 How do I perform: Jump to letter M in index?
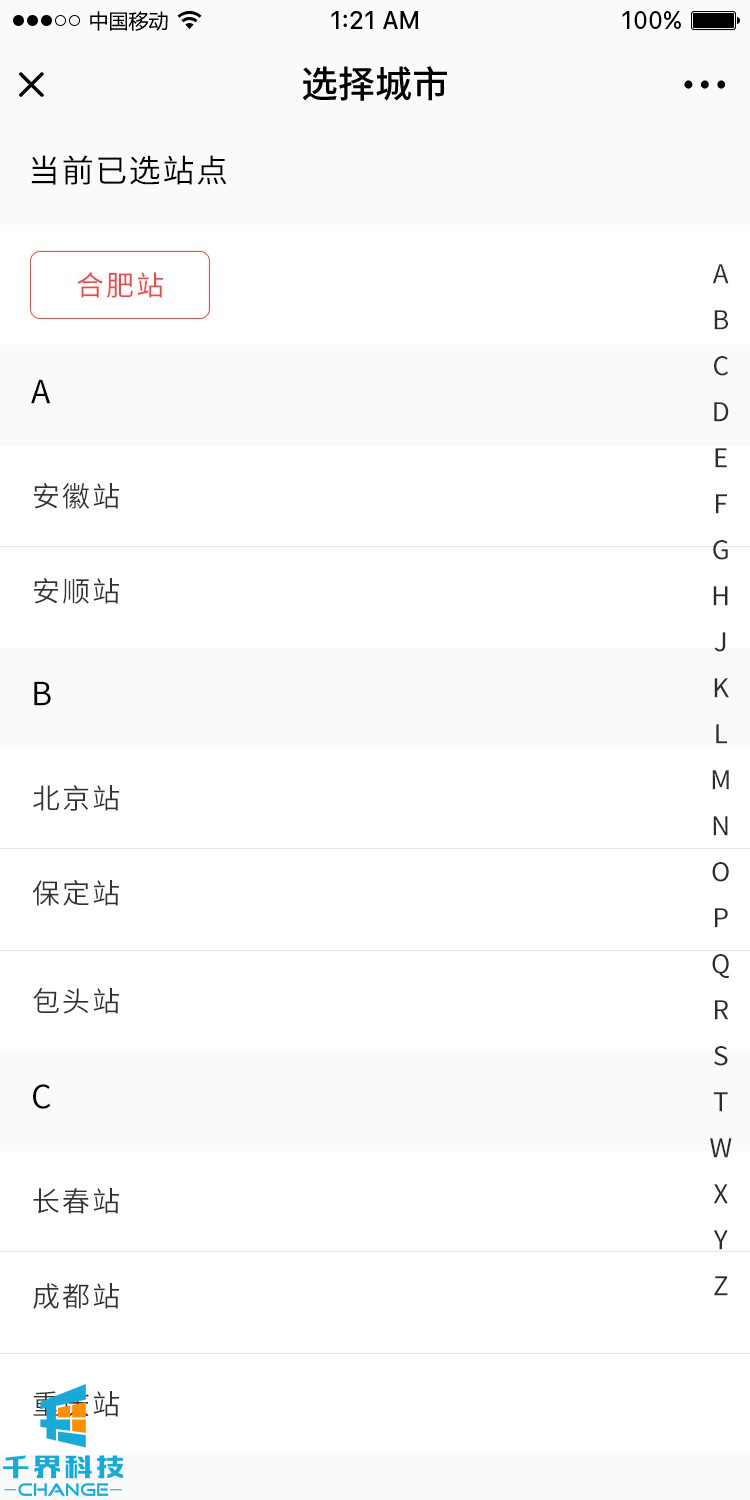(x=720, y=780)
